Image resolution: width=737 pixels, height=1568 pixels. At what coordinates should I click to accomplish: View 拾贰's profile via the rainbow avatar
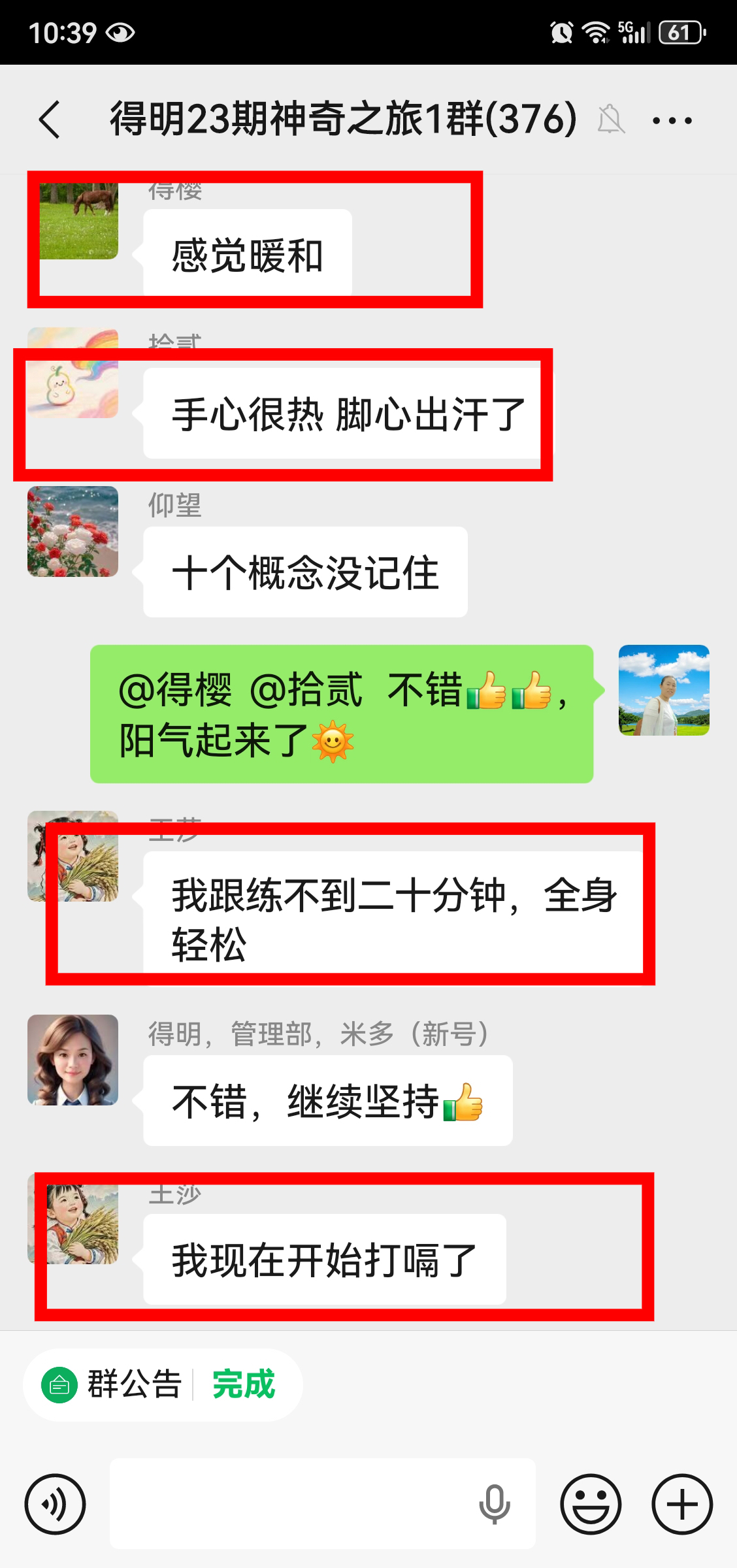click(x=73, y=374)
